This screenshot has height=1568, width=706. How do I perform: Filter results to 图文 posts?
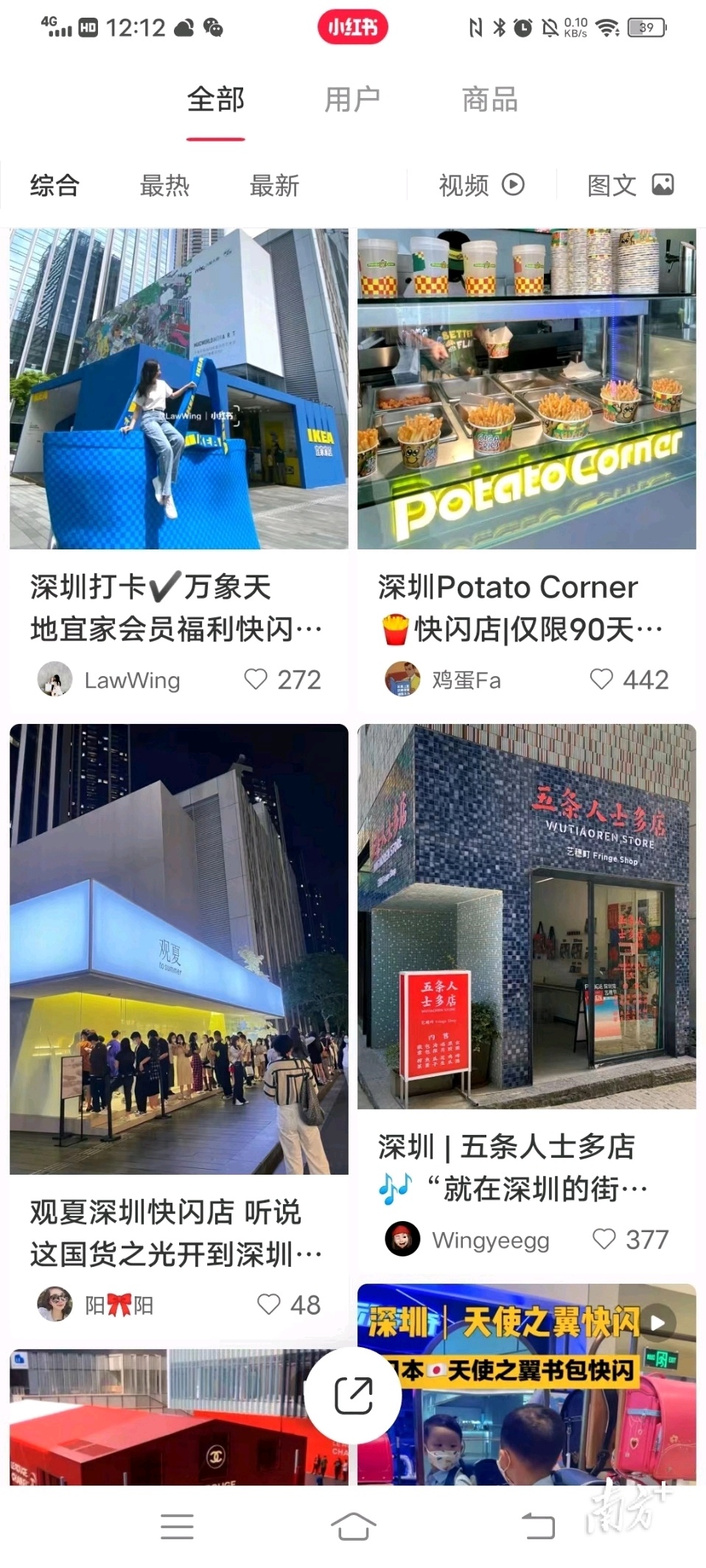630,186
